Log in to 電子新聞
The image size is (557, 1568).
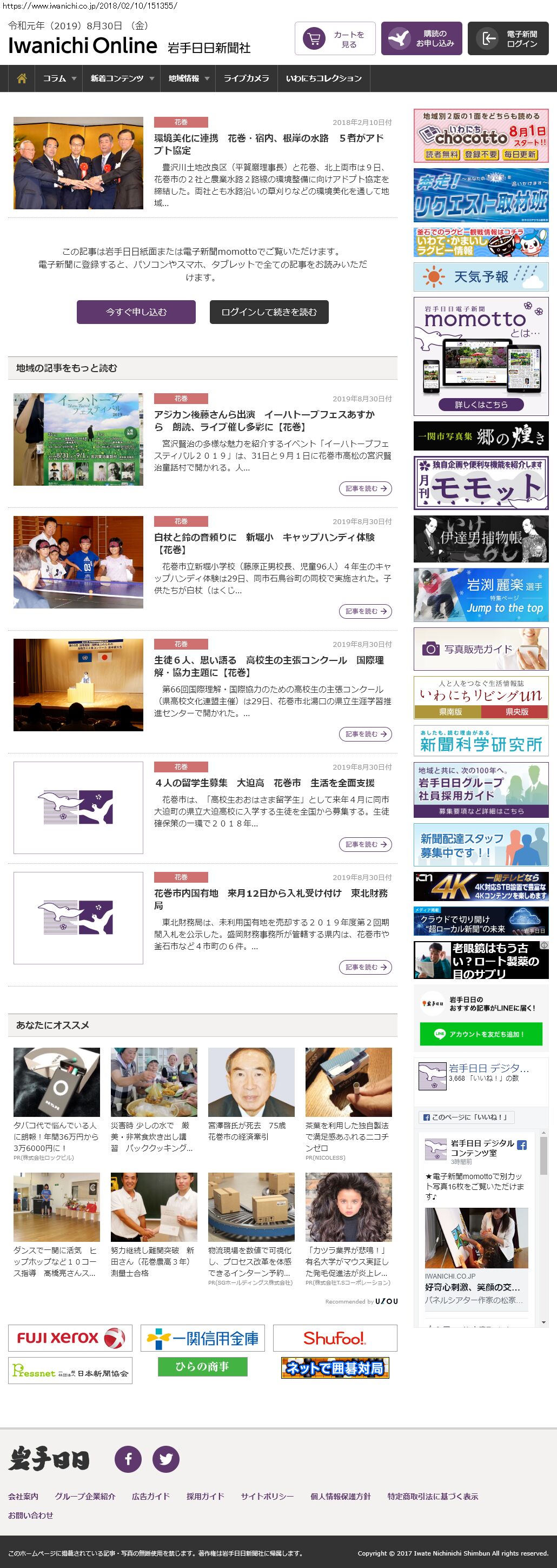tap(508, 39)
